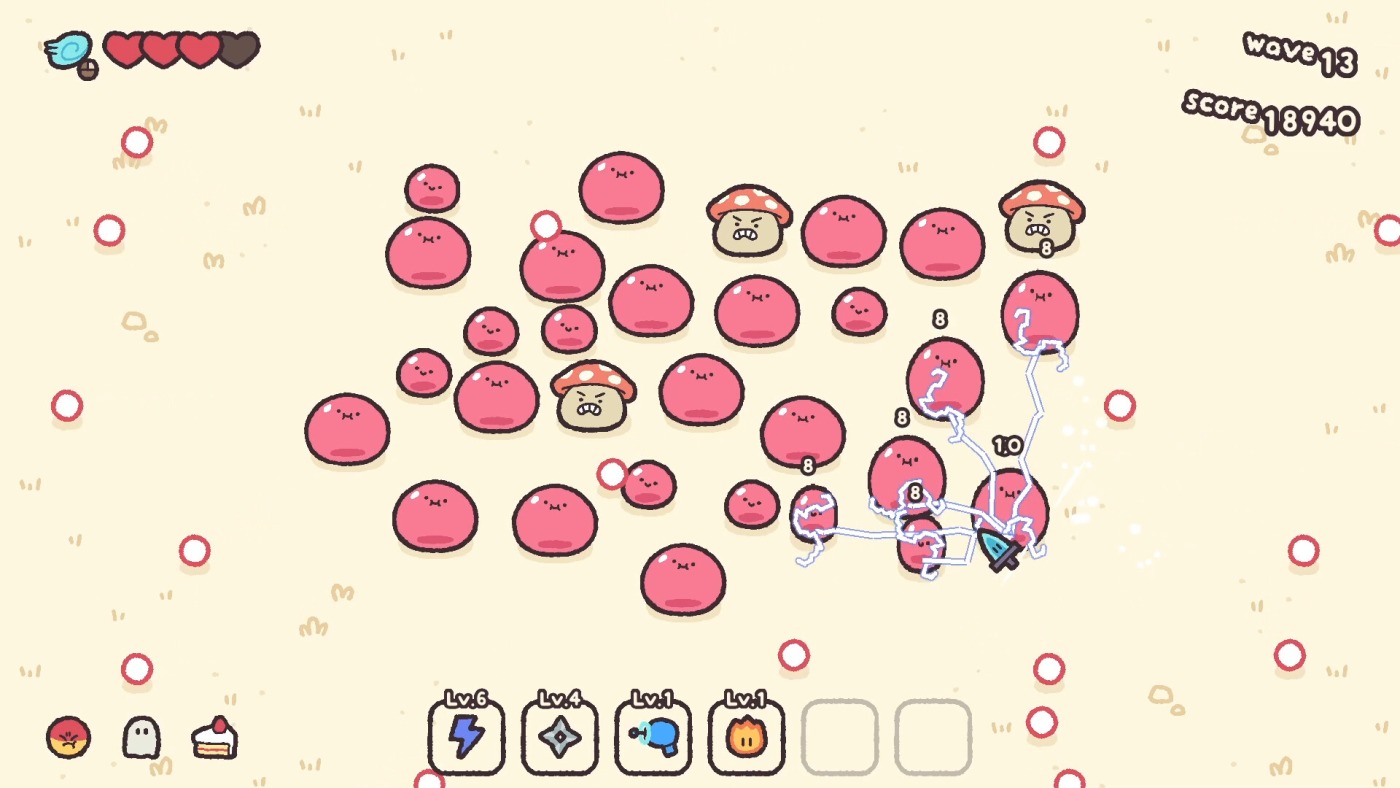The image size is (1400, 788).
Task: Tap the strawberry cake item icon
Action: click(215, 738)
